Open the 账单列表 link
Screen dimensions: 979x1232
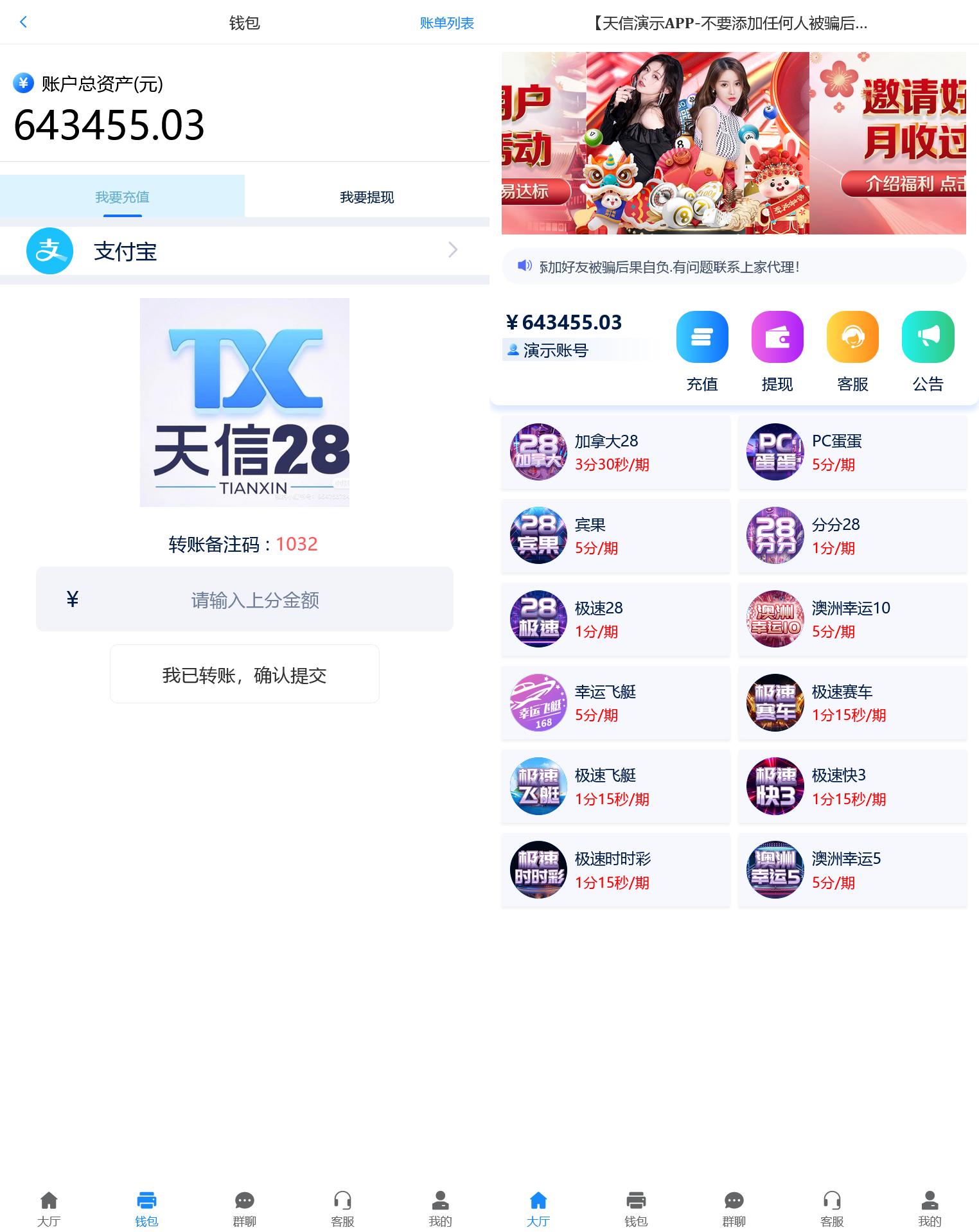pyautogui.click(x=447, y=22)
